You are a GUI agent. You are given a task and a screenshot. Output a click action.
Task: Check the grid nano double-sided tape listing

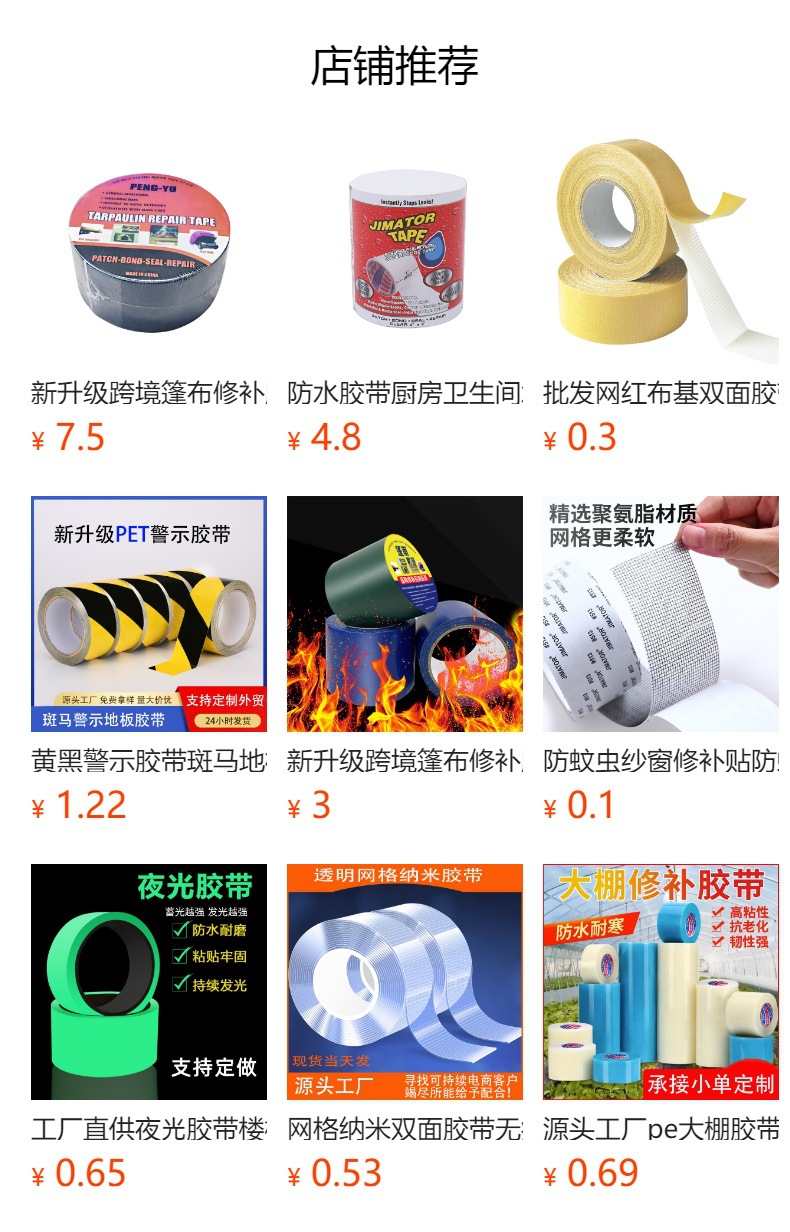pyautogui.click(x=404, y=982)
